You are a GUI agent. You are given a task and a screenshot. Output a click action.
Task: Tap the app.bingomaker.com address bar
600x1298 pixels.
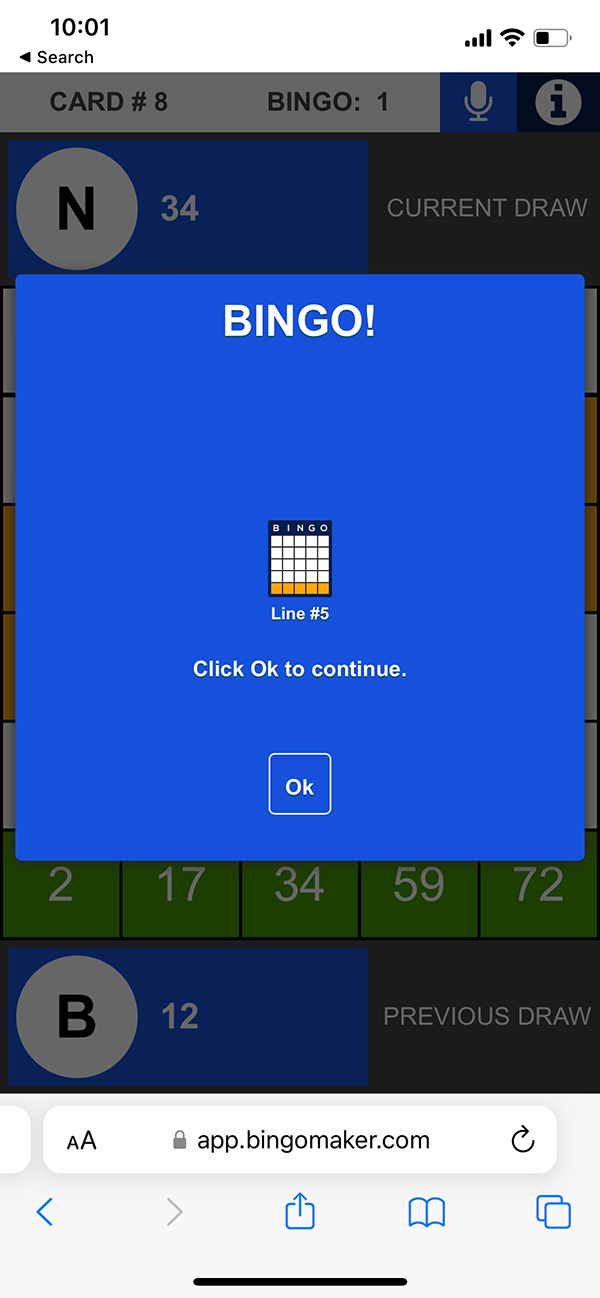300,1140
